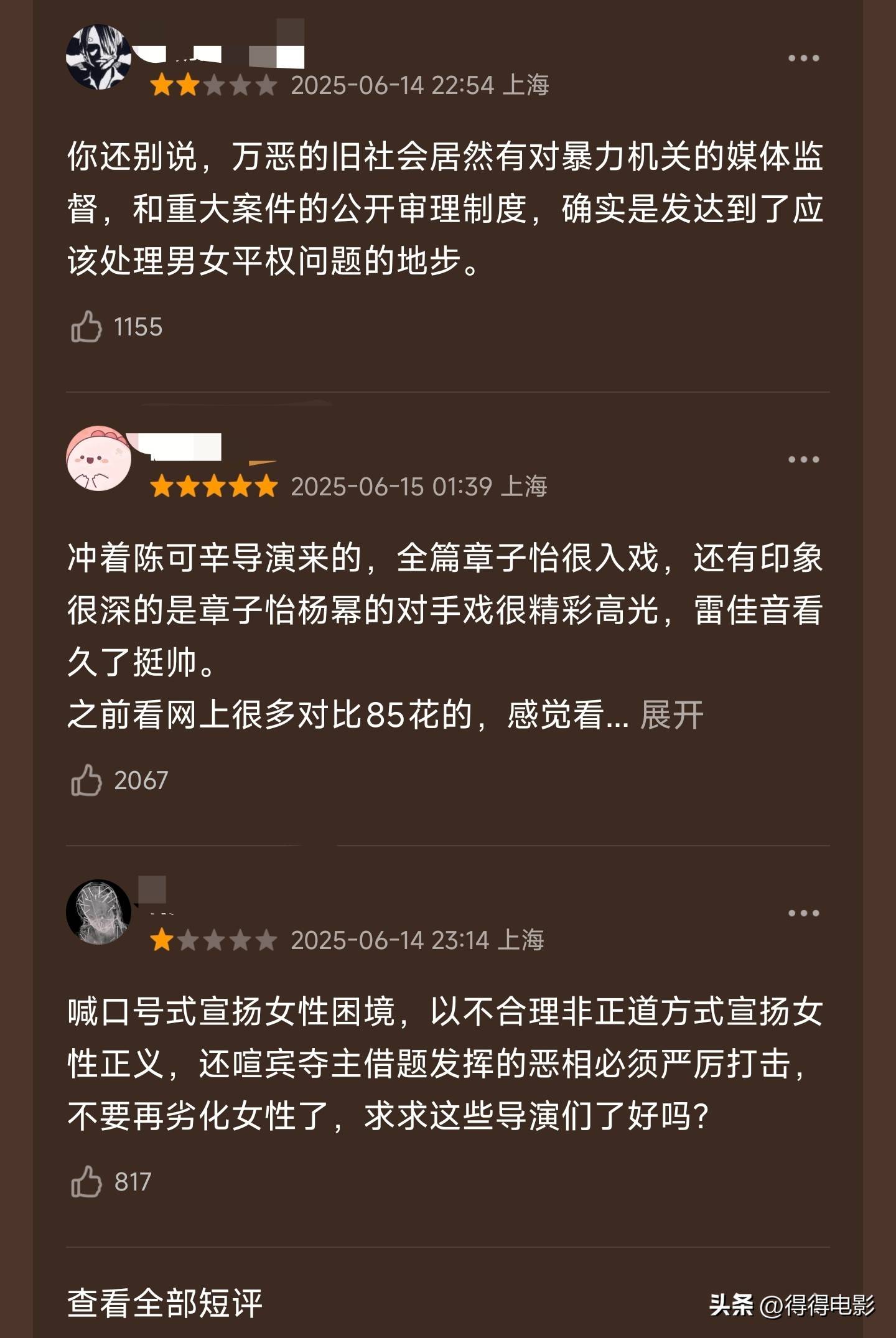The width and height of the screenshot is (896, 1338).
Task: Like the five-star review with 2067 likes
Action: click(x=86, y=780)
